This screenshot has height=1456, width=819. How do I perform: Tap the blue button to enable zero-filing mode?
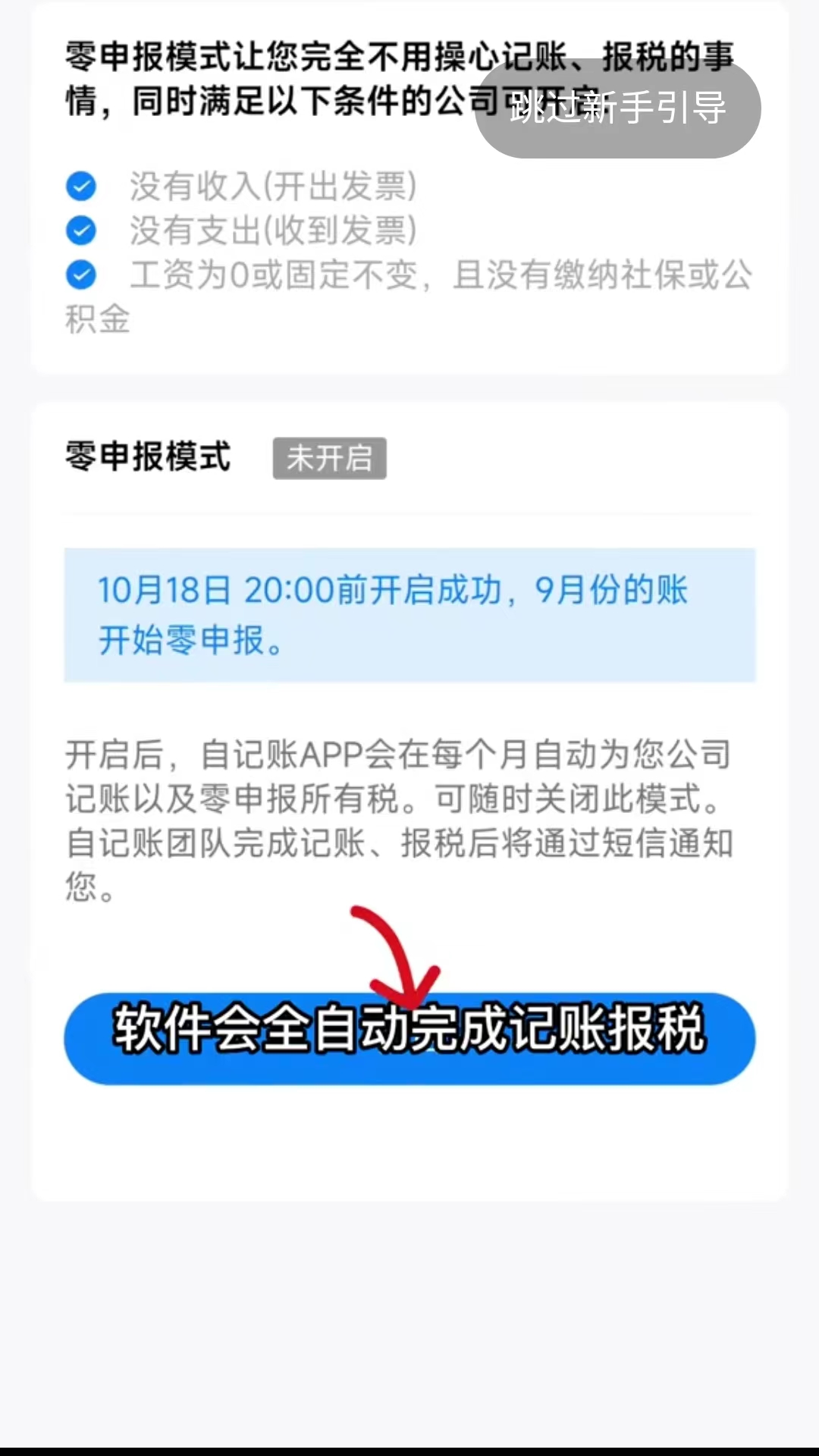pos(409,1038)
